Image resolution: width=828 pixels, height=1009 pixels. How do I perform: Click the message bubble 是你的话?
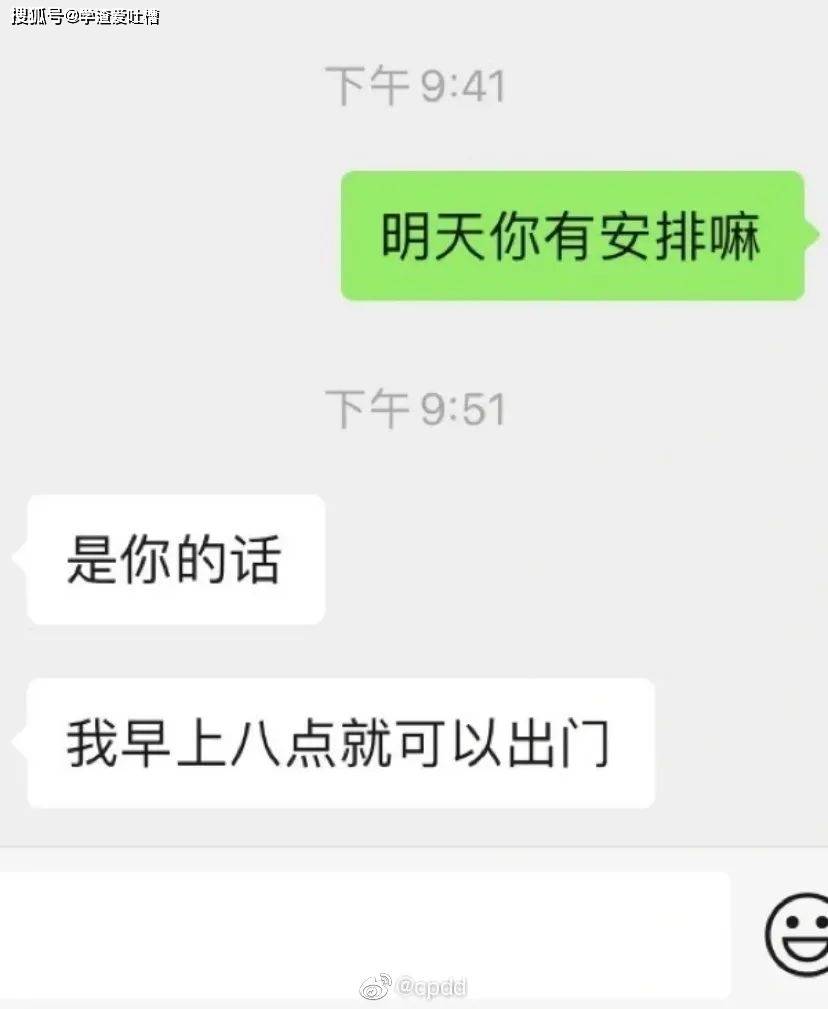[174, 560]
